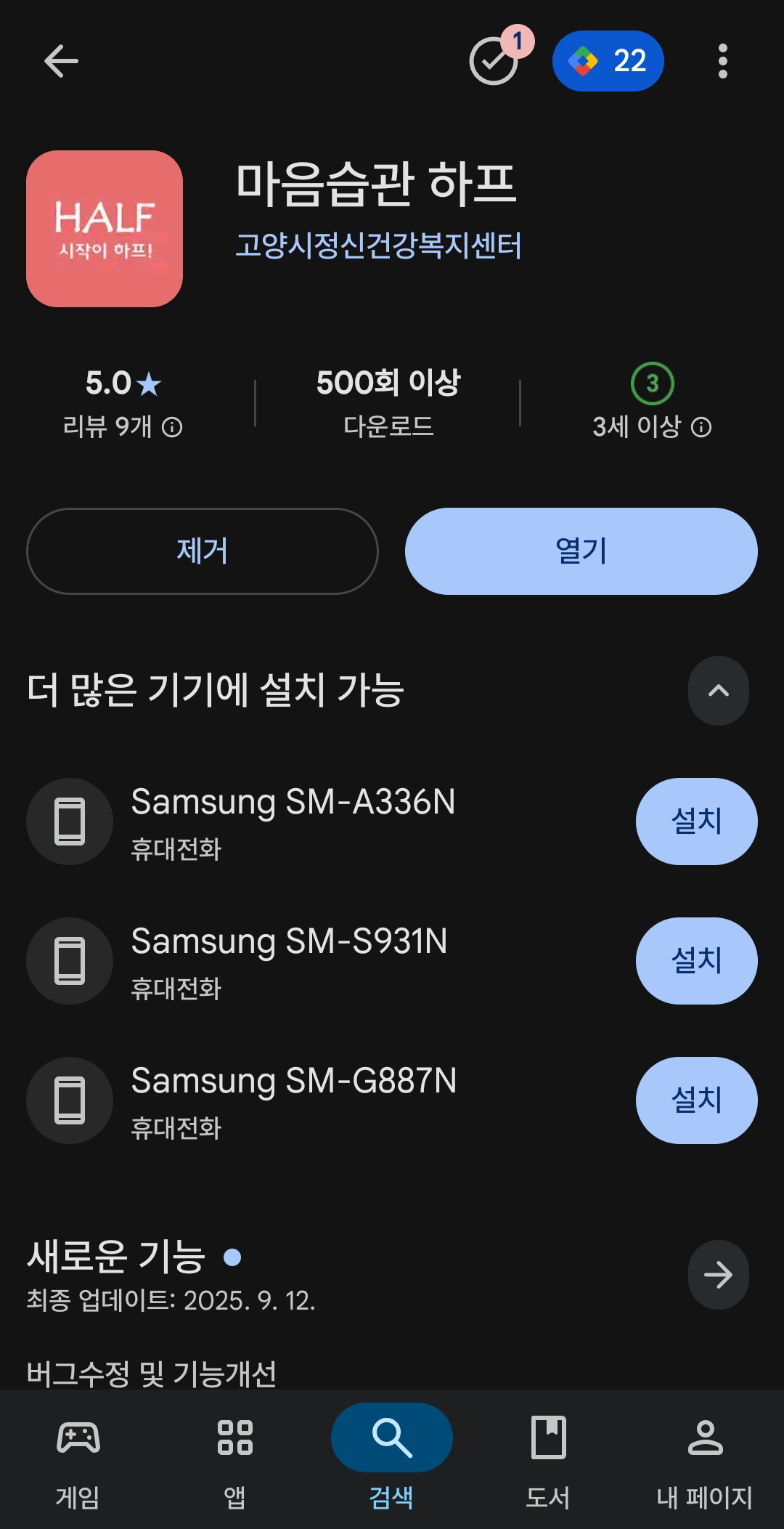Open the 내 페이지 tab
Screen dimensions: 784x1529
pos(704,1459)
